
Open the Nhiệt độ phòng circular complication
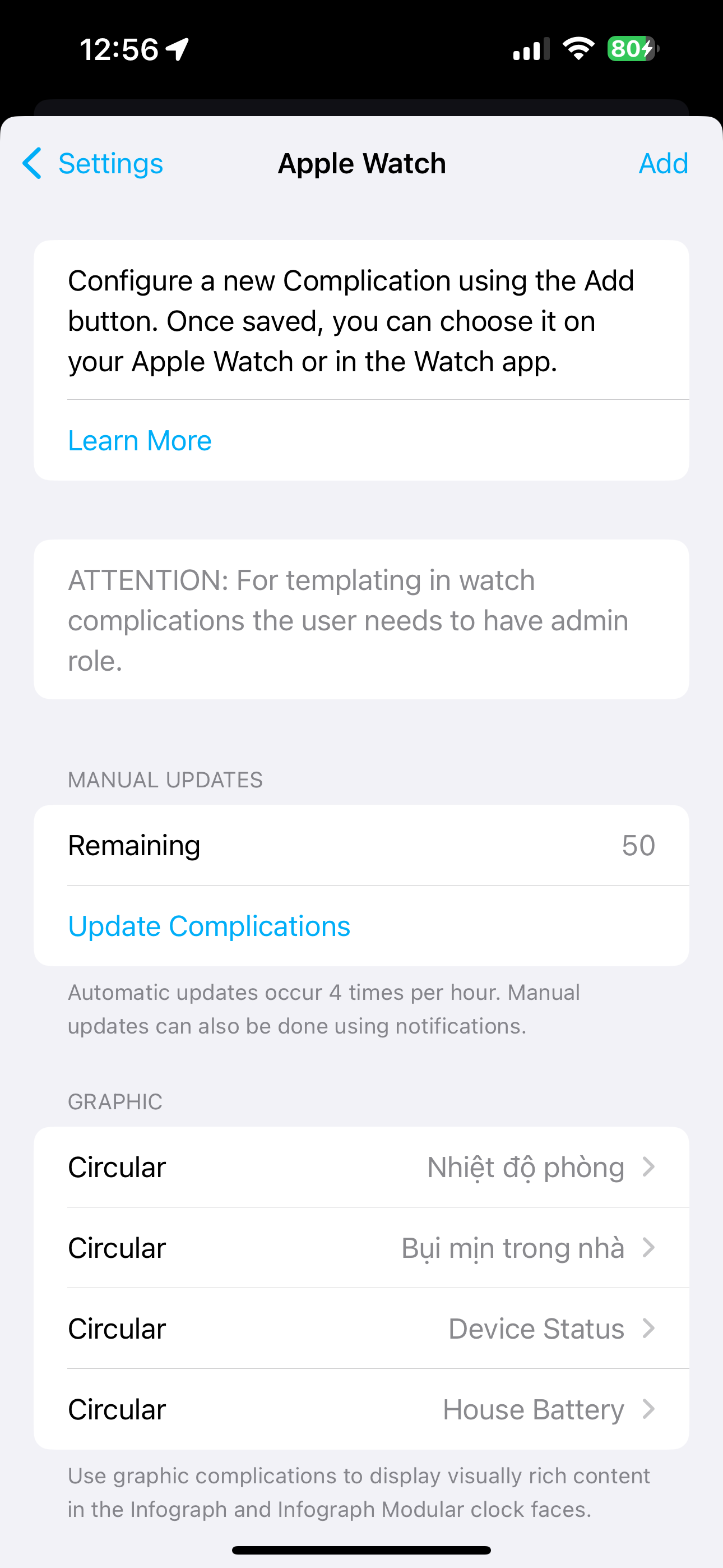(x=361, y=1168)
